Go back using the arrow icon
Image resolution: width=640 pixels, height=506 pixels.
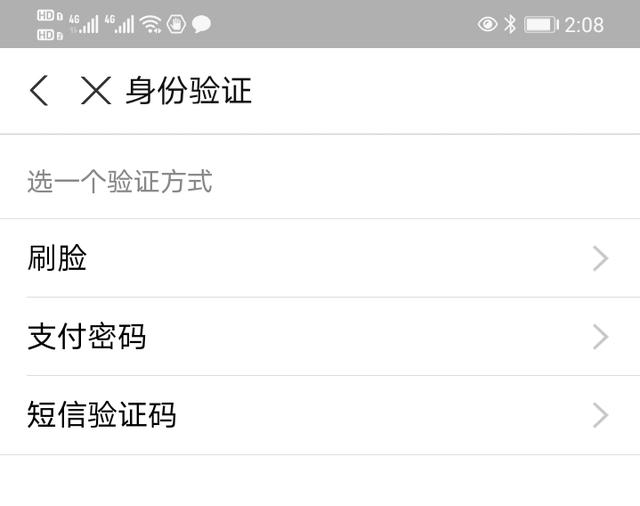click(x=39, y=91)
